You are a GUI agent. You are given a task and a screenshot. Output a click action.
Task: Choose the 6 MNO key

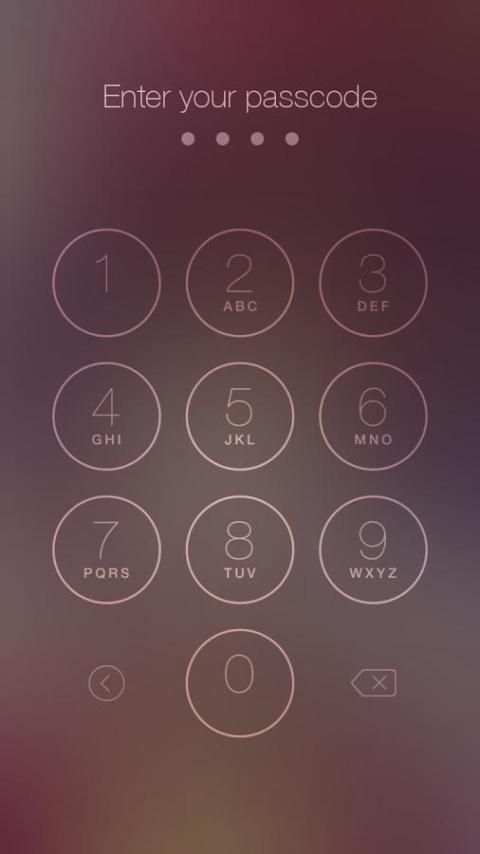(373, 416)
